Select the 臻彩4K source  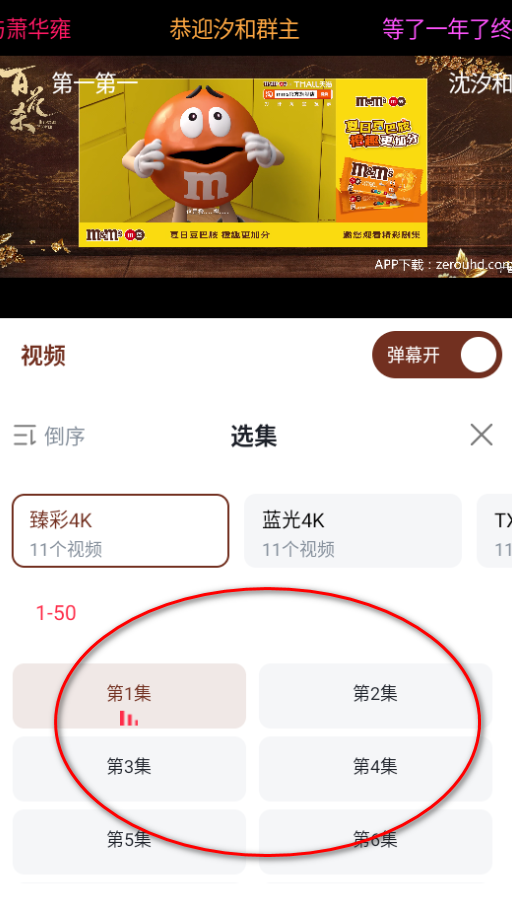coord(121,531)
